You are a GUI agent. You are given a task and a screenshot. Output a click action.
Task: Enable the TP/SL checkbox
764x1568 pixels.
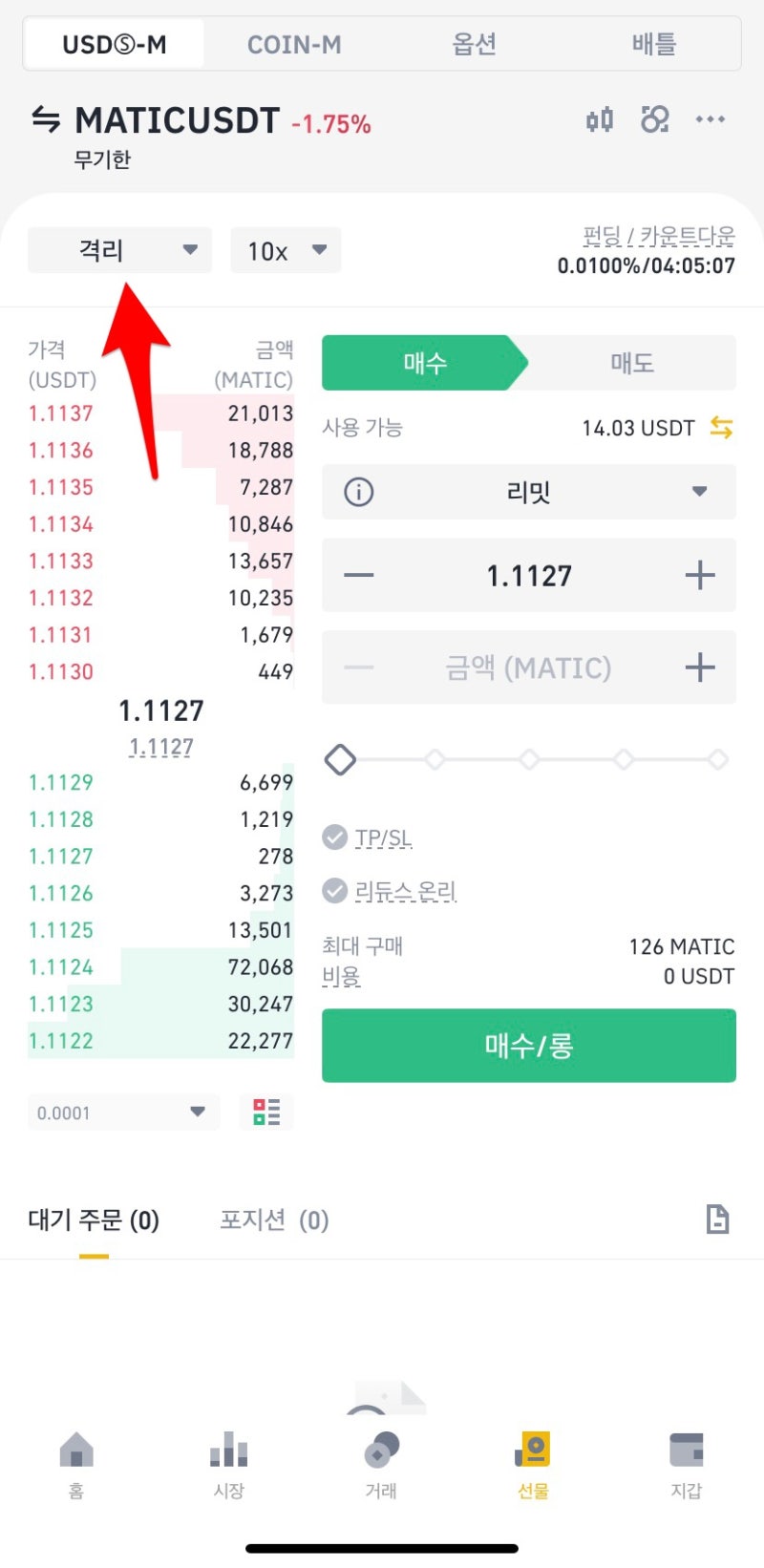tap(335, 837)
